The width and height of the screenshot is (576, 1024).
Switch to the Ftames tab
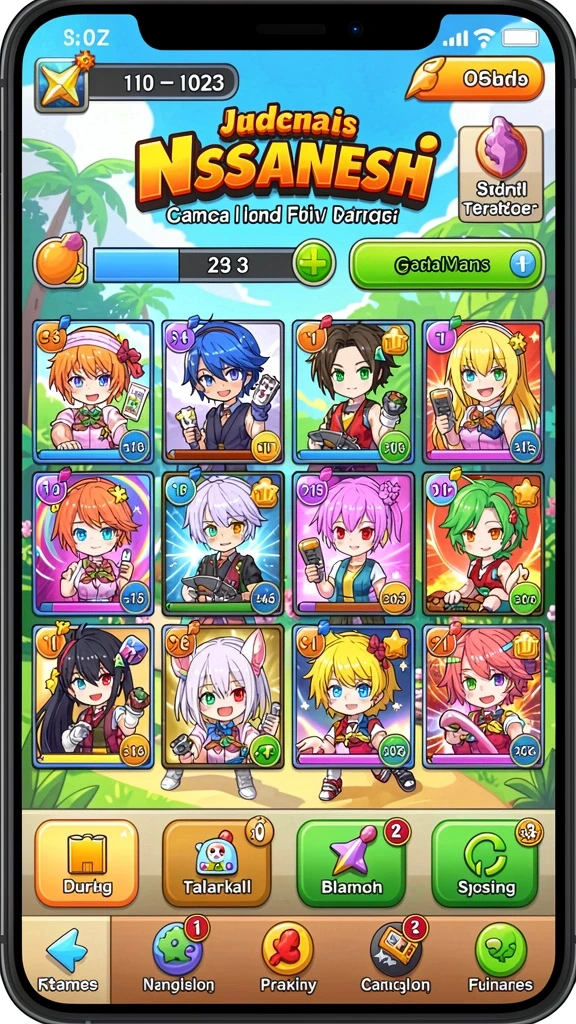(67, 958)
